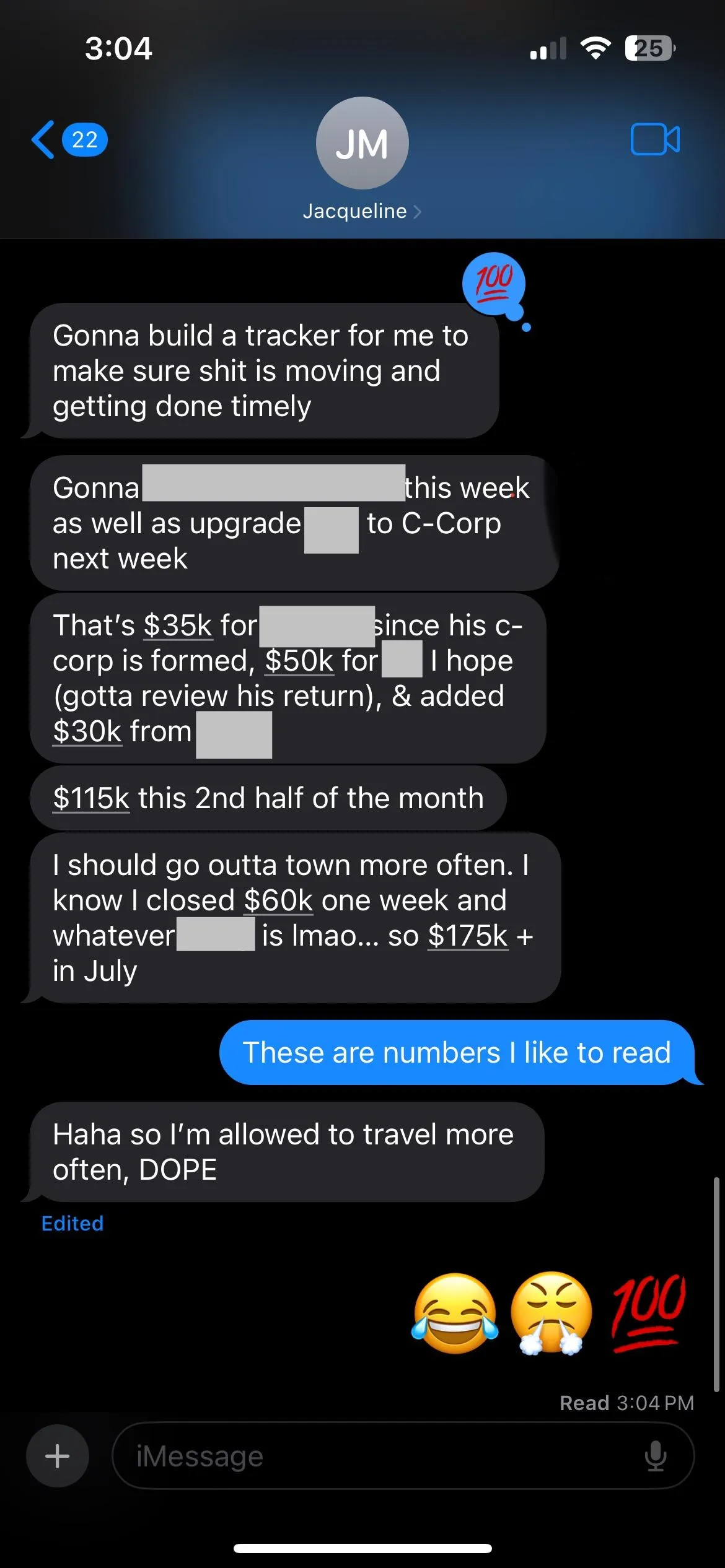Start dictating an audio message
725x1568 pixels.
pos(655,1455)
